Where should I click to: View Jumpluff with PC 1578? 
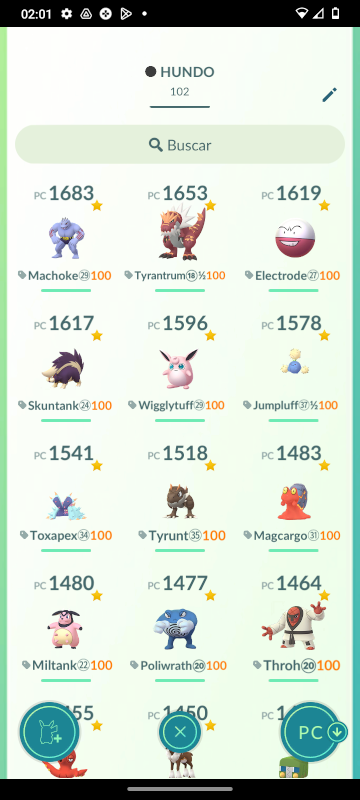pos(293,368)
